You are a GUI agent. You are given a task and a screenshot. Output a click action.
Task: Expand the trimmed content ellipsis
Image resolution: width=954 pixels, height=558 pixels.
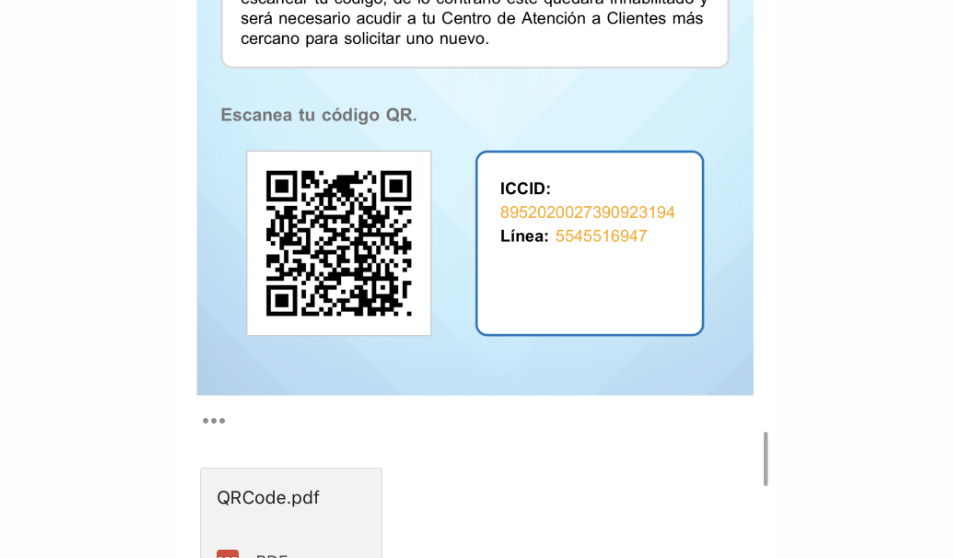pyautogui.click(x=214, y=420)
